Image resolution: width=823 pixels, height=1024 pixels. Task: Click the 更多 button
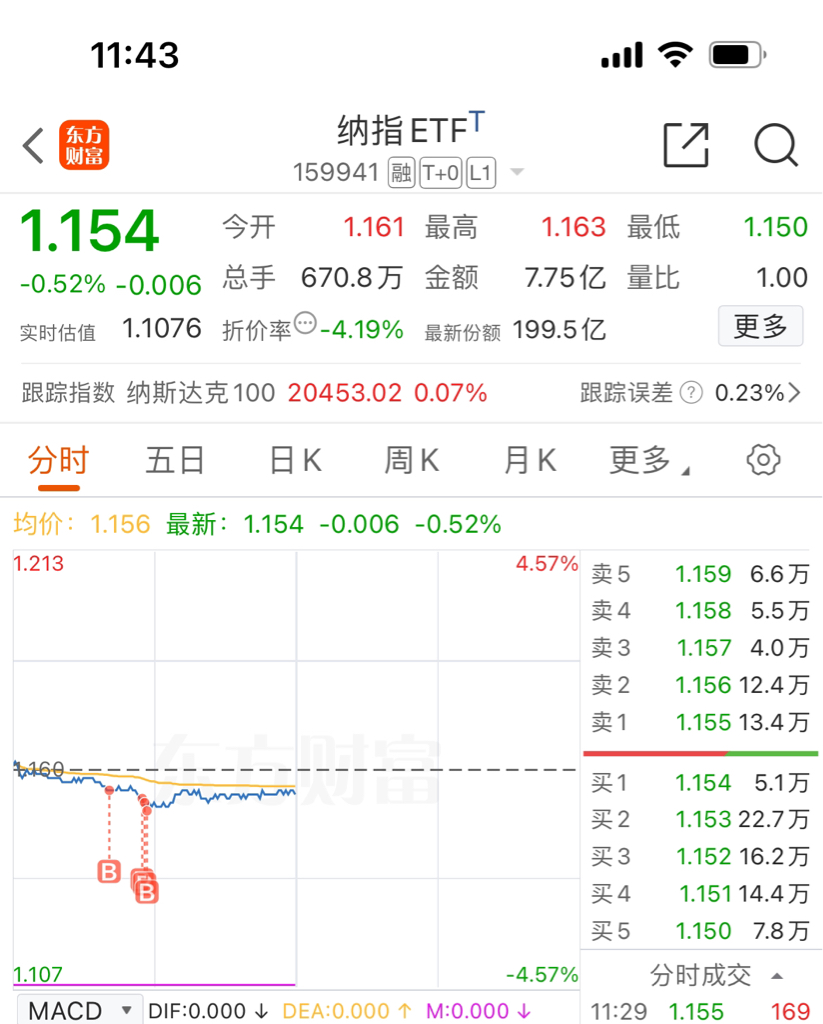(760, 327)
